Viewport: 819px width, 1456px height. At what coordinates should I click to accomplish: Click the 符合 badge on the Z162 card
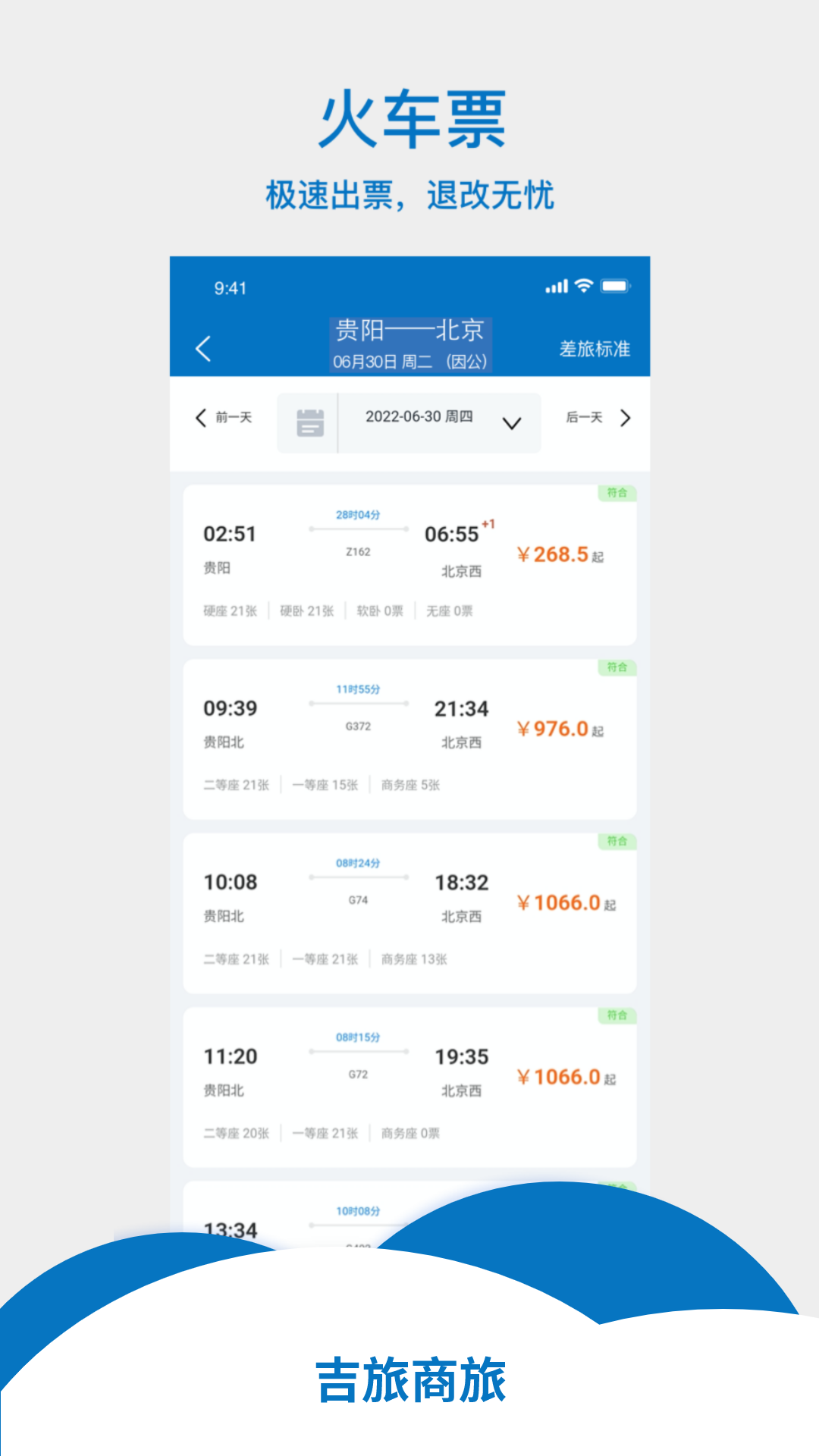[618, 491]
